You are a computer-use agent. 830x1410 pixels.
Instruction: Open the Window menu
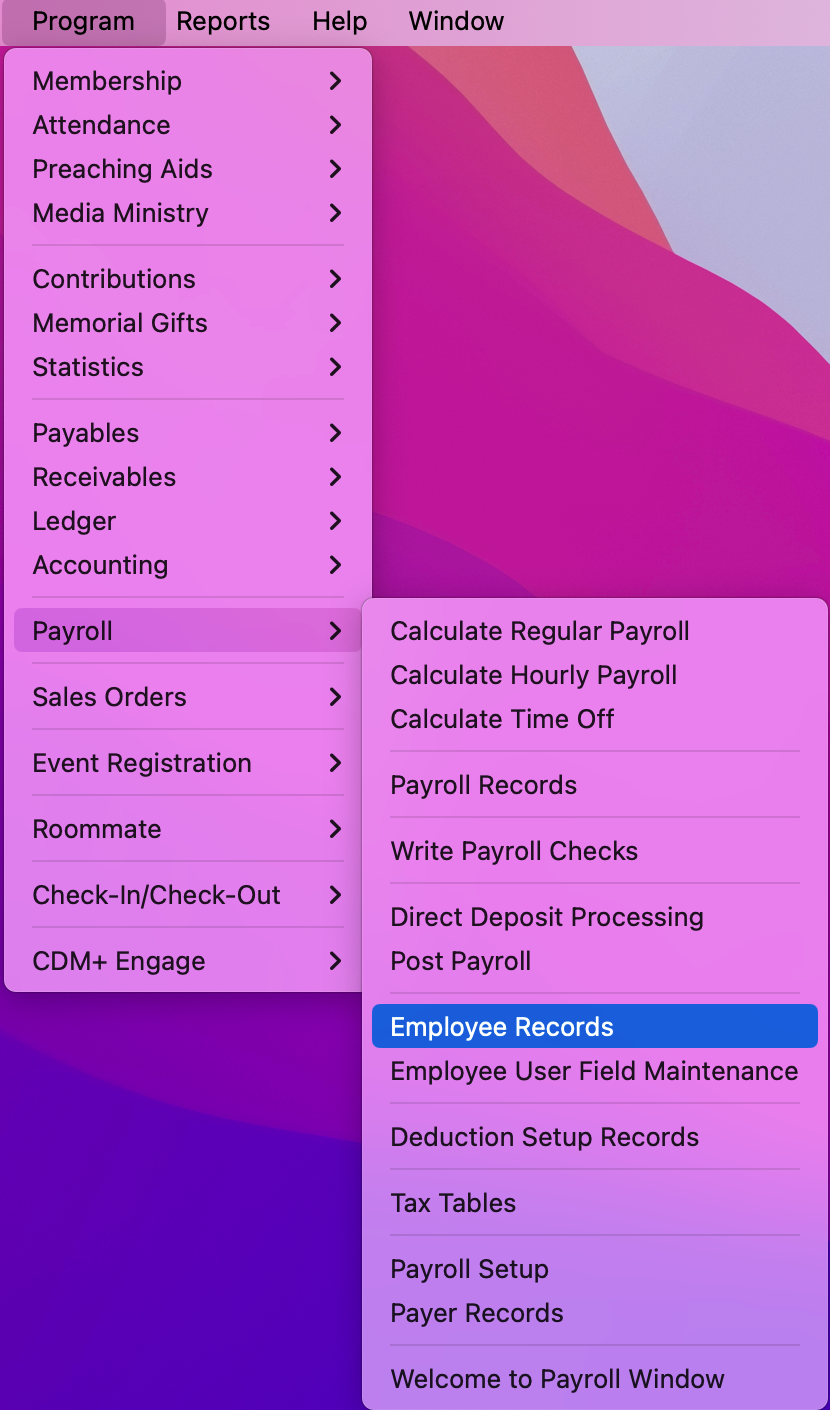[456, 21]
